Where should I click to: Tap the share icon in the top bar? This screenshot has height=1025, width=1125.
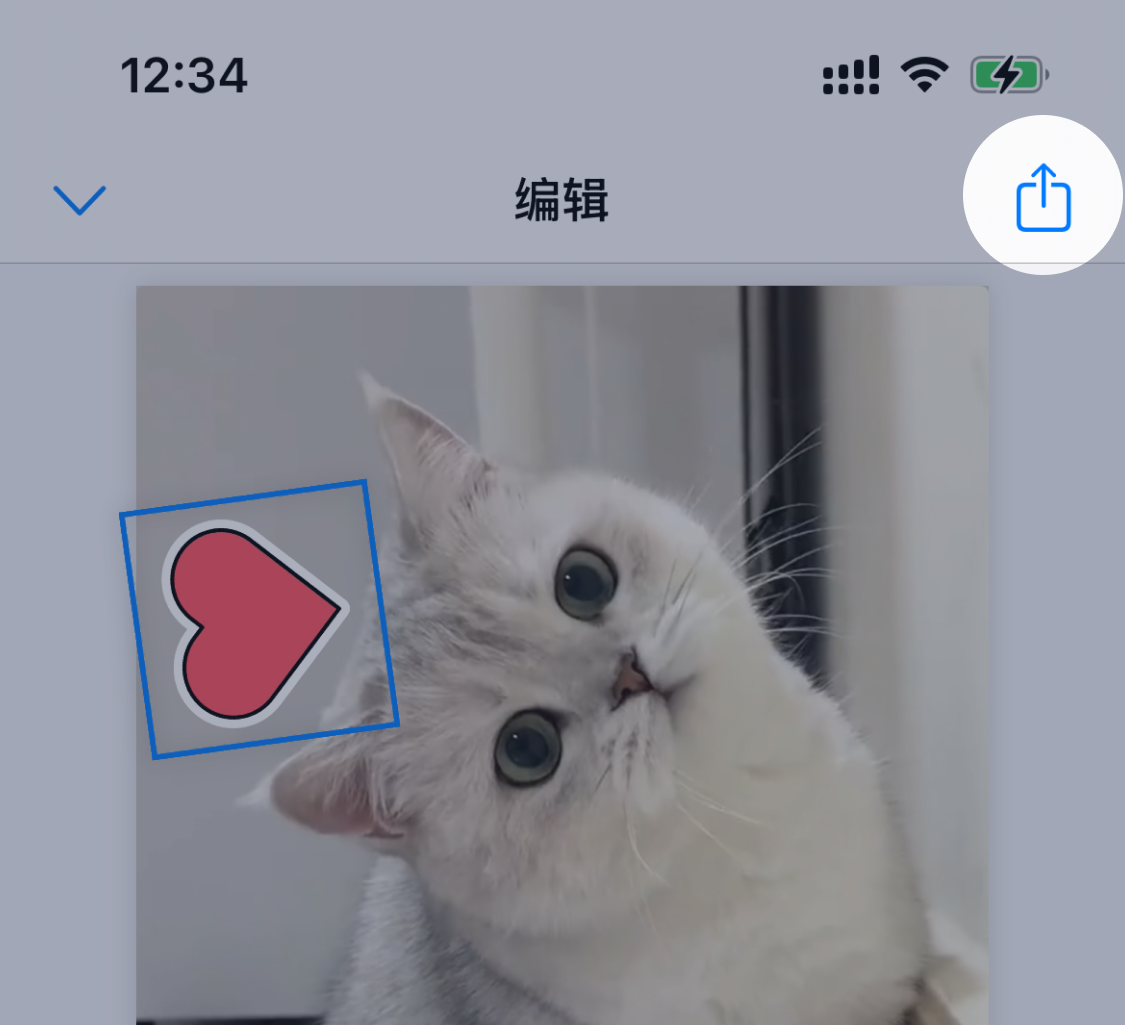[1043, 197]
